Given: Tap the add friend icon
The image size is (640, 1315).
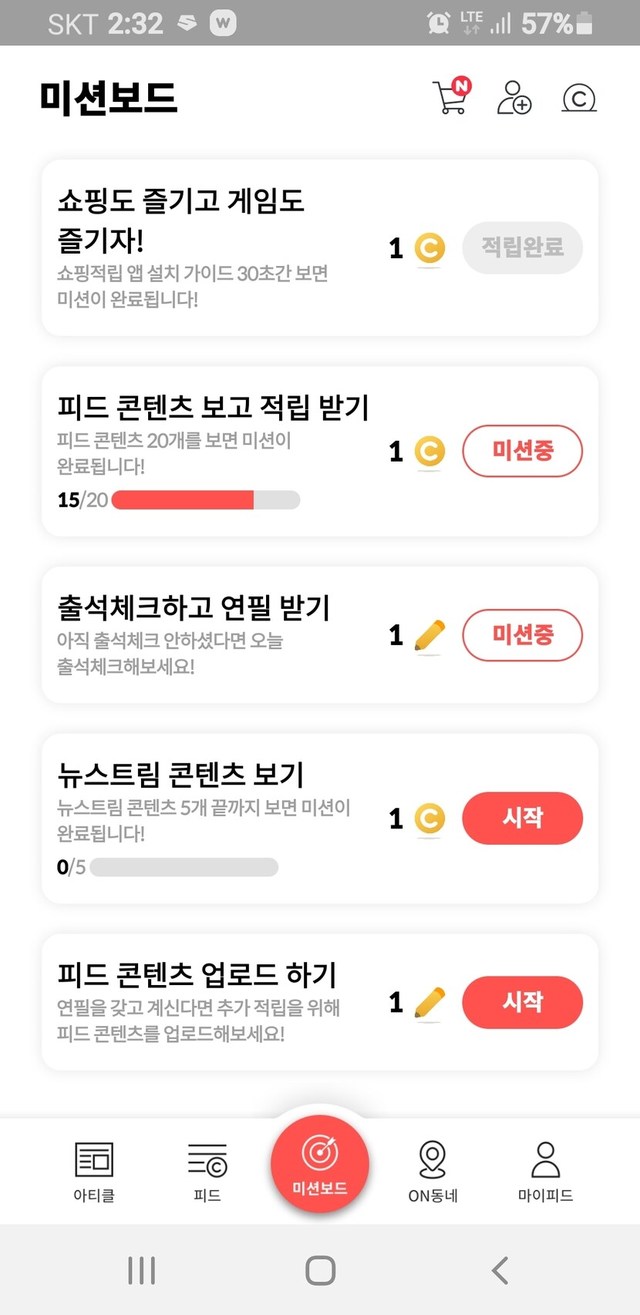Looking at the screenshot, I should pyautogui.click(x=514, y=97).
